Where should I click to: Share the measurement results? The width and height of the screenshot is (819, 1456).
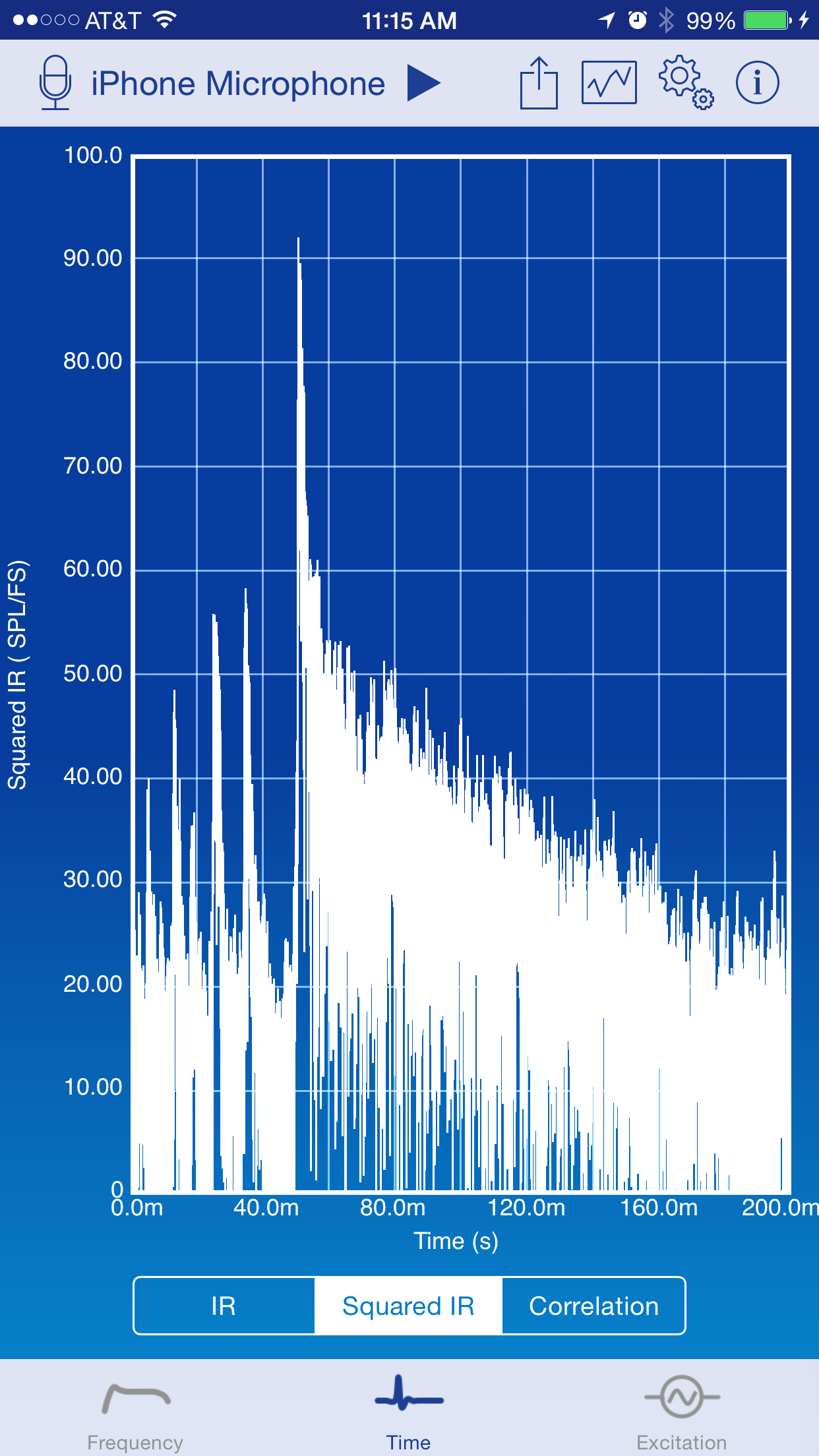(539, 83)
